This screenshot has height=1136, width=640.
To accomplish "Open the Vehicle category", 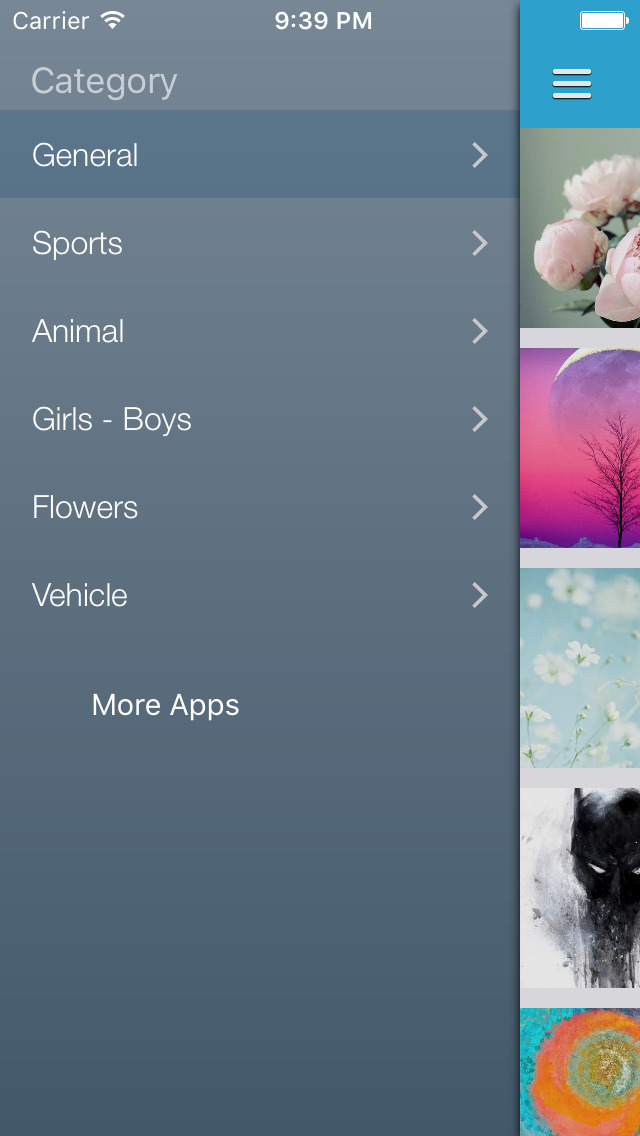I will pos(259,595).
